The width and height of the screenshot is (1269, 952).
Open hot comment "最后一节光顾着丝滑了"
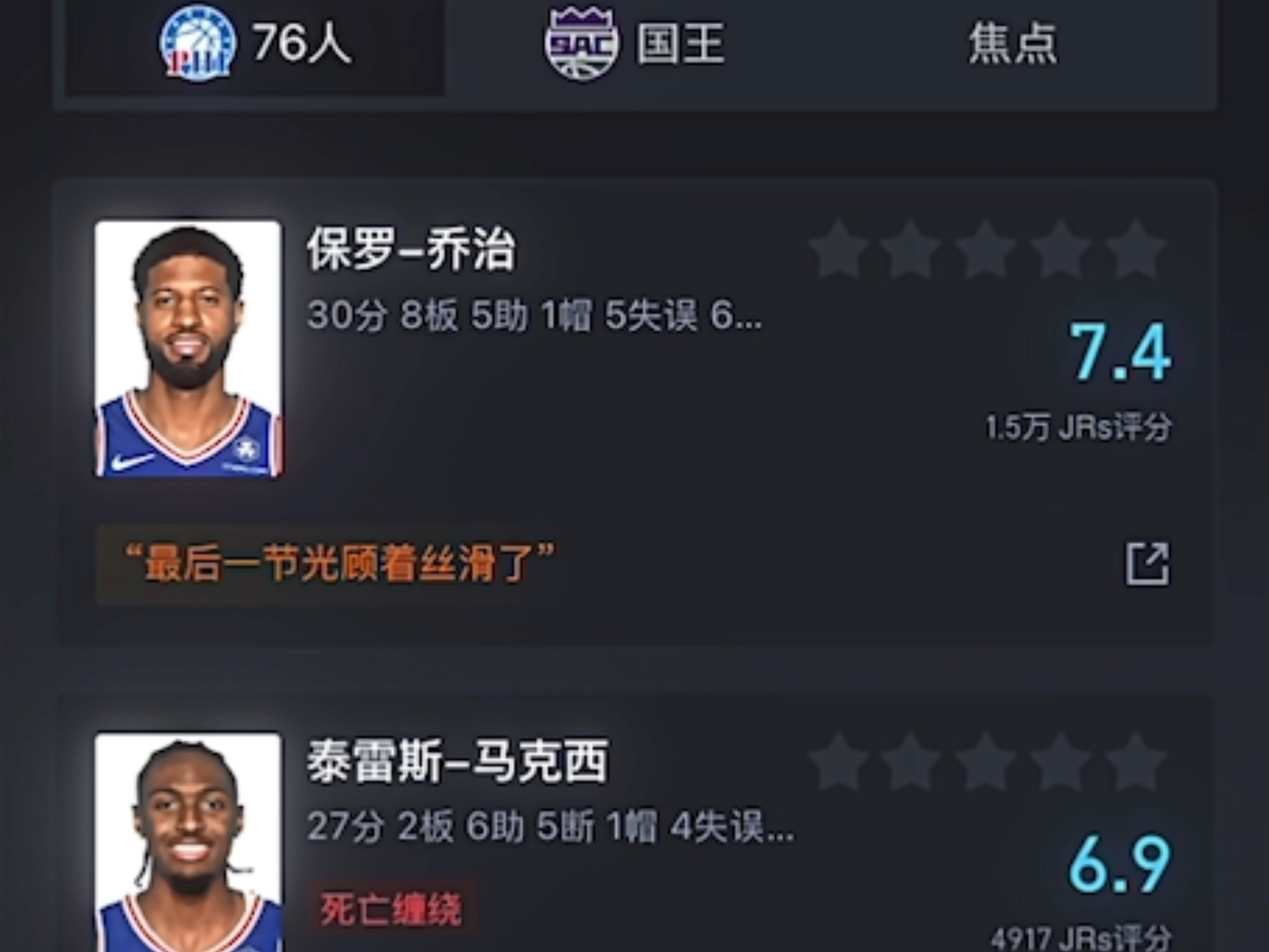(x=341, y=564)
